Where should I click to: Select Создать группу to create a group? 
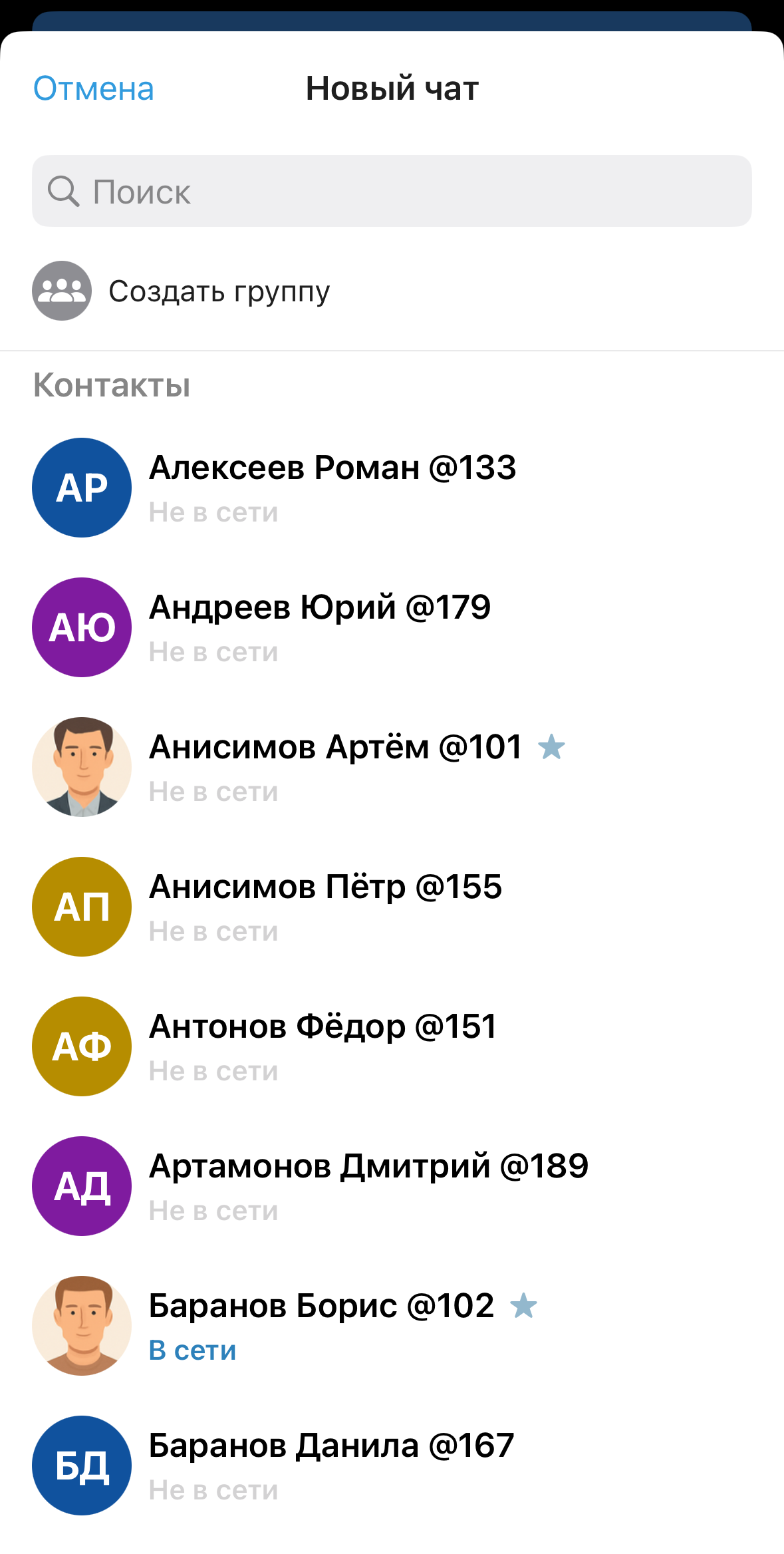point(219,291)
